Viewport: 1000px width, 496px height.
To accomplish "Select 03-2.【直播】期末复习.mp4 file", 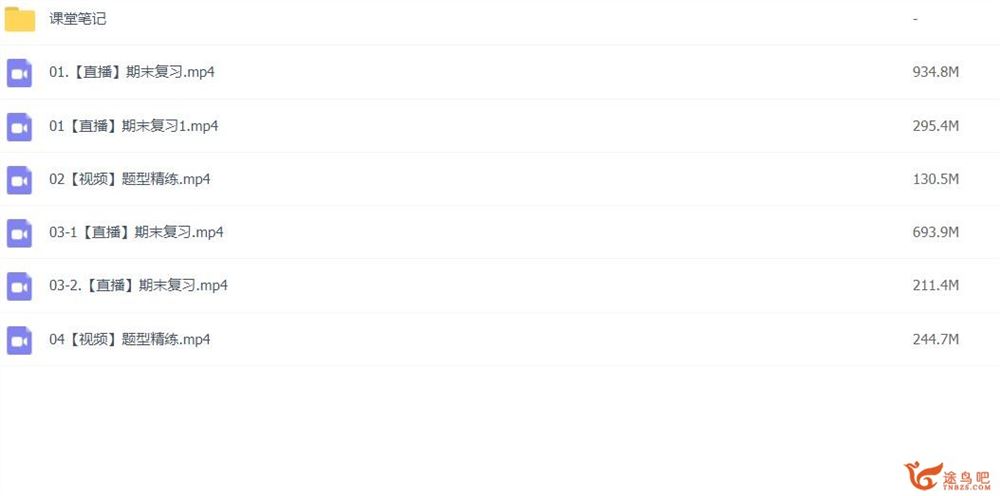I will pos(138,285).
